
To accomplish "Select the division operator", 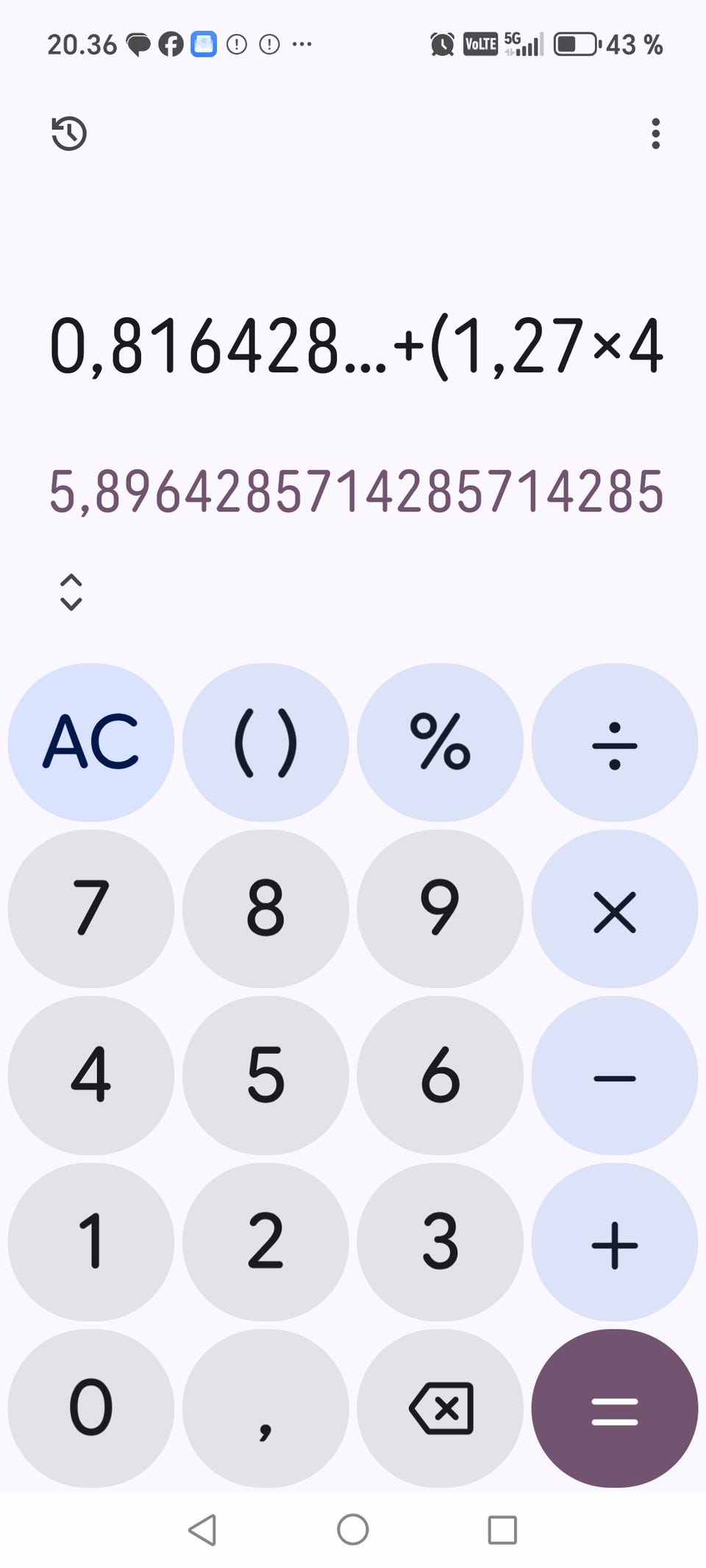I will (615, 742).
